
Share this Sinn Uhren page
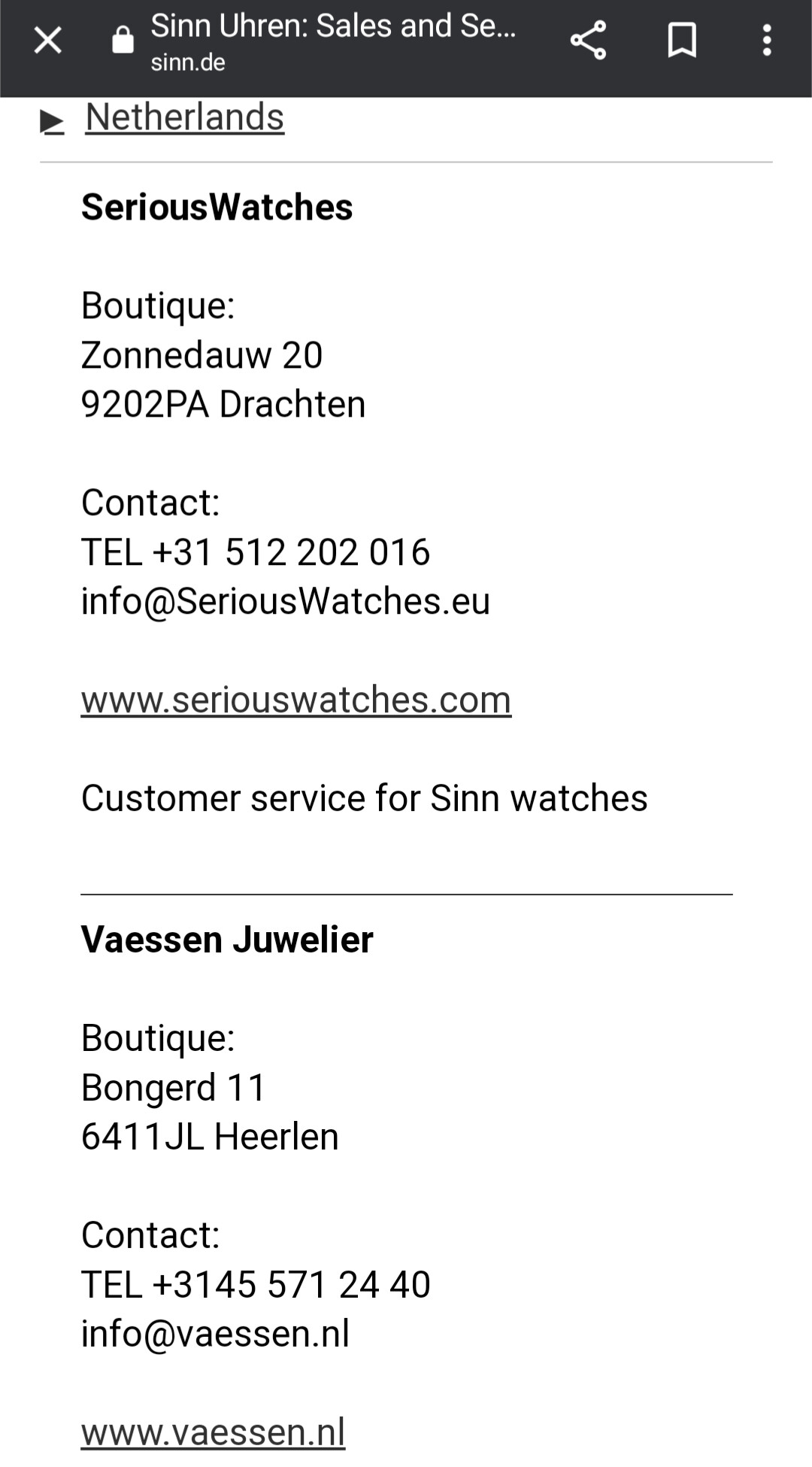(588, 41)
